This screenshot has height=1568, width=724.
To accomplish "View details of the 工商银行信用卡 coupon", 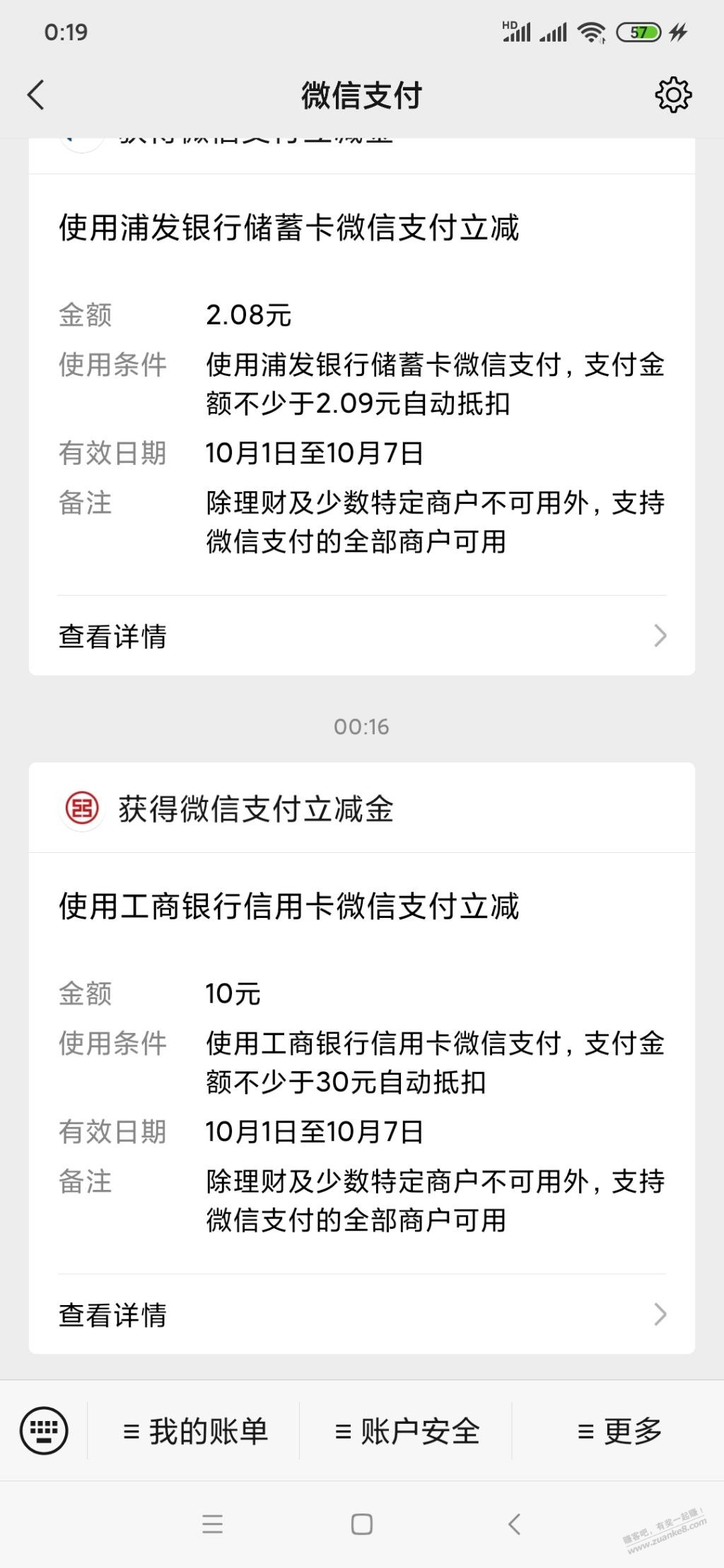I will point(361,1314).
